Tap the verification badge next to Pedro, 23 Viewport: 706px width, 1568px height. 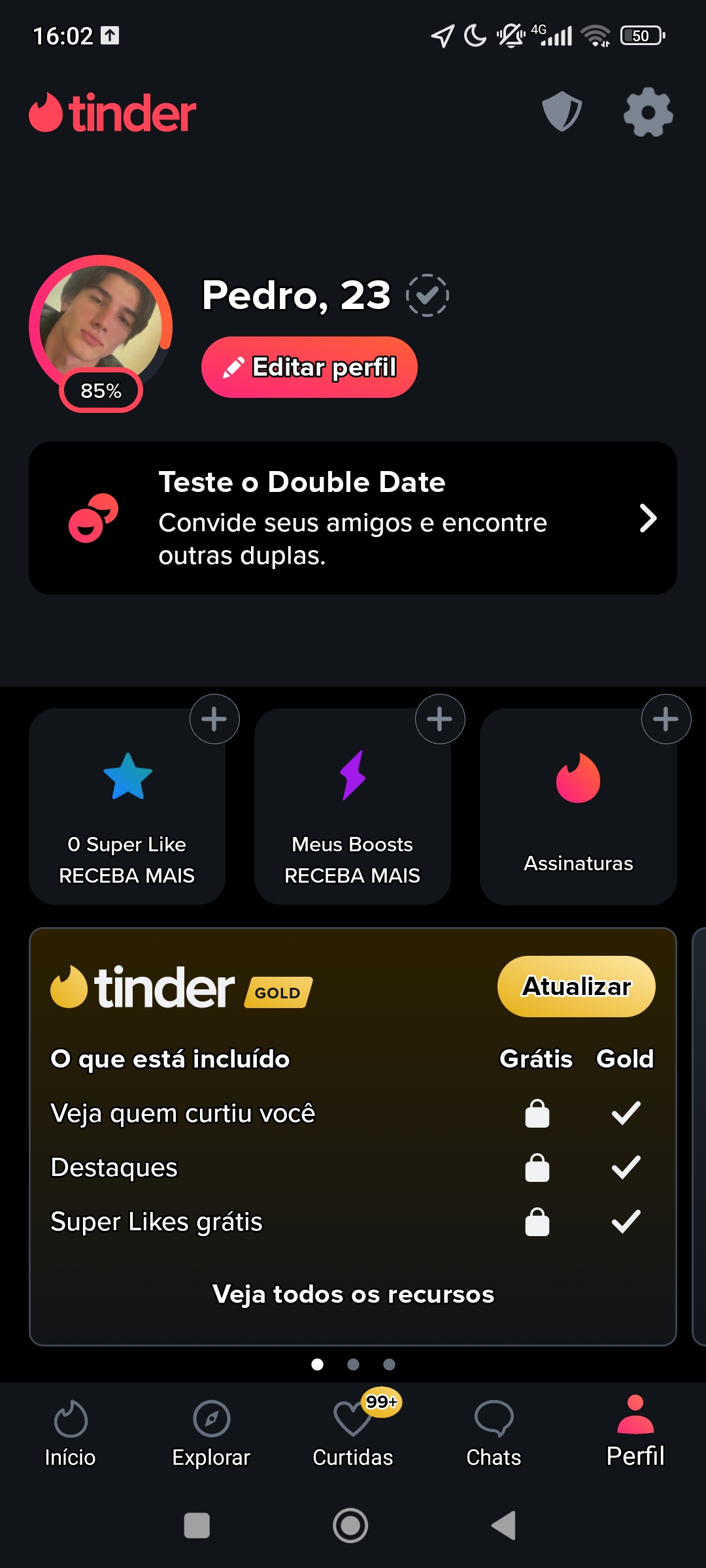tap(428, 295)
